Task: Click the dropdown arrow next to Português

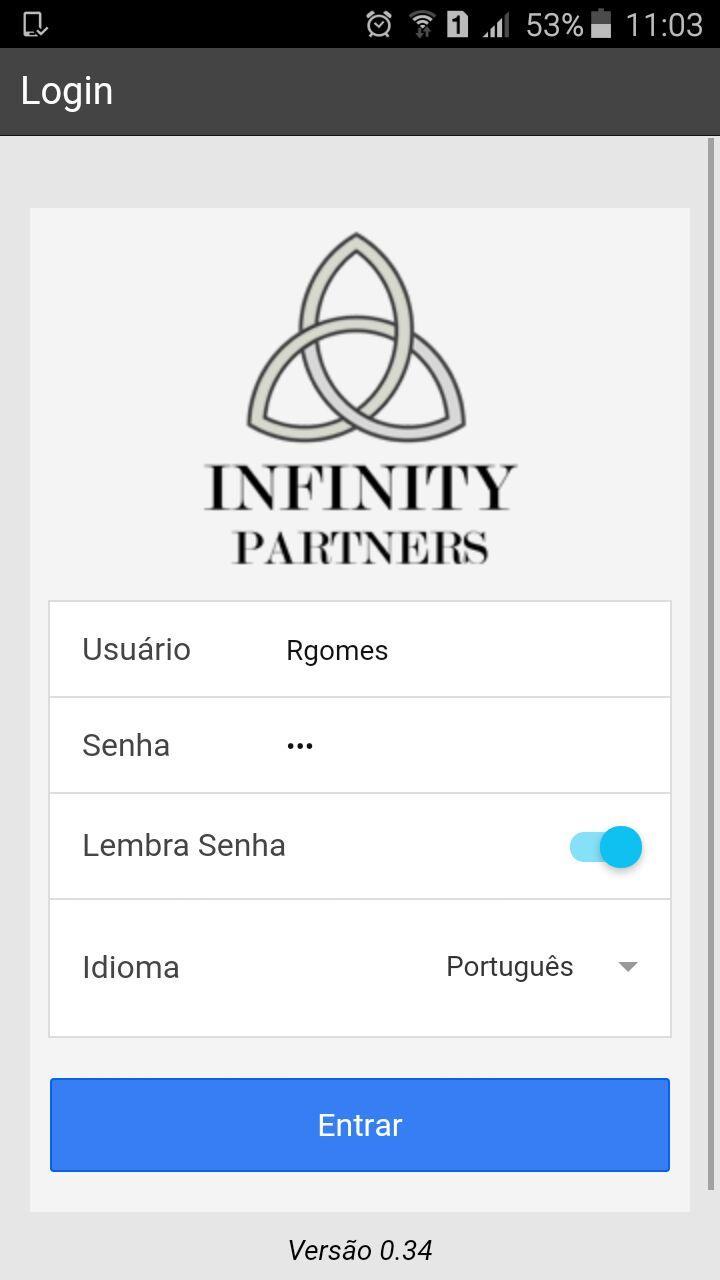Action: click(628, 967)
